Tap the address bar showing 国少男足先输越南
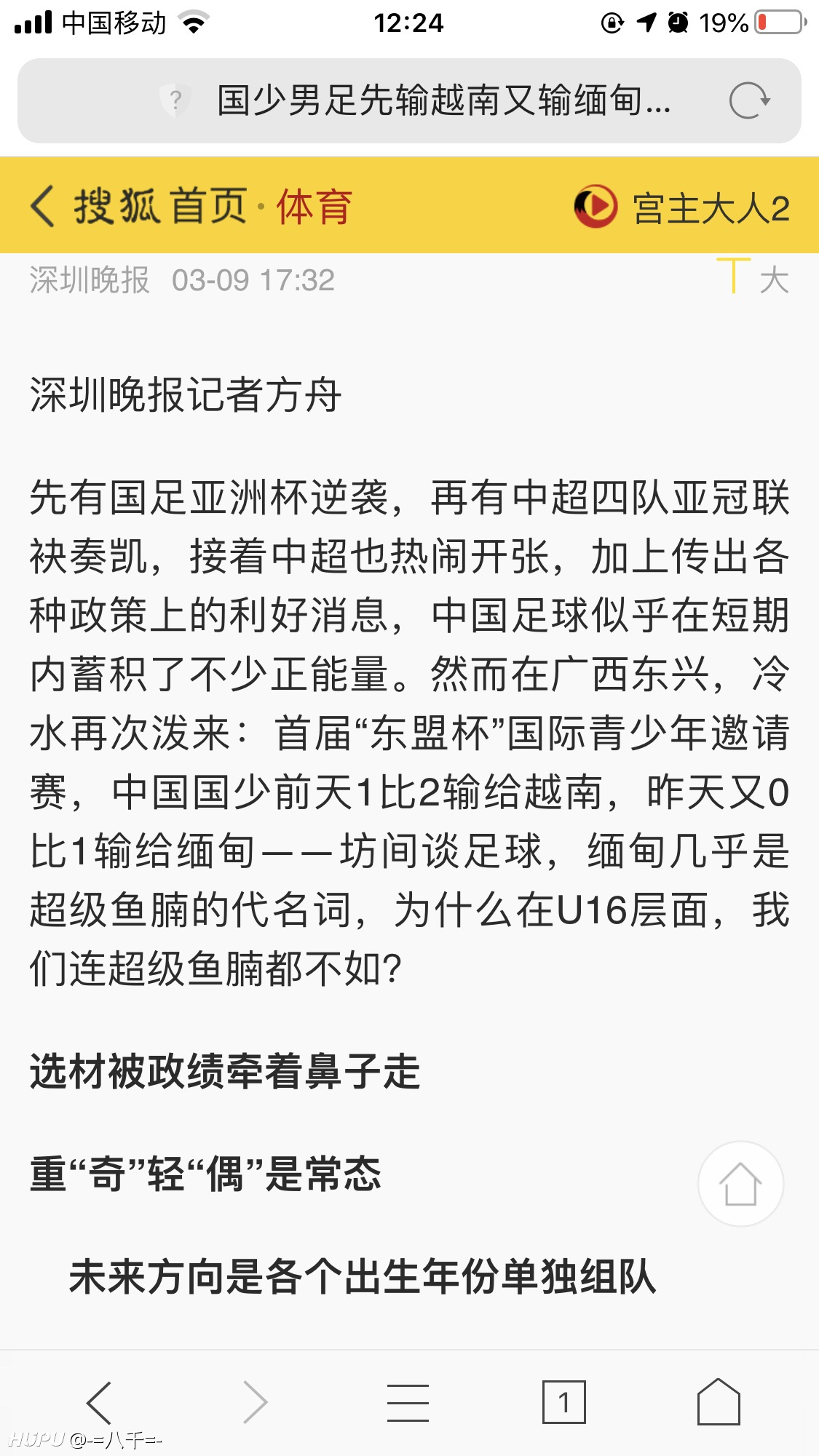Image resolution: width=819 pixels, height=1456 pixels. [x=409, y=100]
